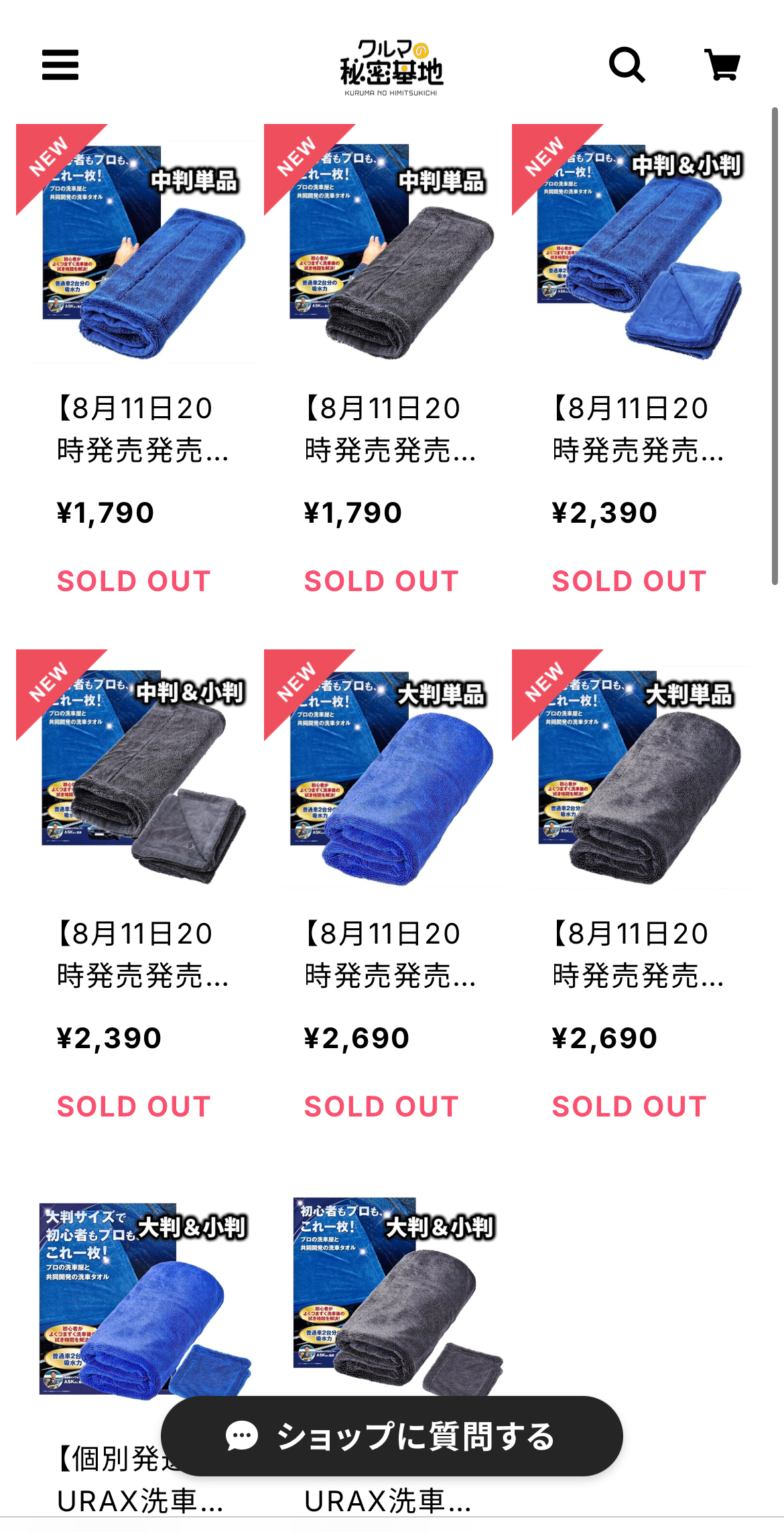Open the shopping cart icon
Image resolution: width=784 pixels, height=1532 pixels.
click(x=721, y=64)
